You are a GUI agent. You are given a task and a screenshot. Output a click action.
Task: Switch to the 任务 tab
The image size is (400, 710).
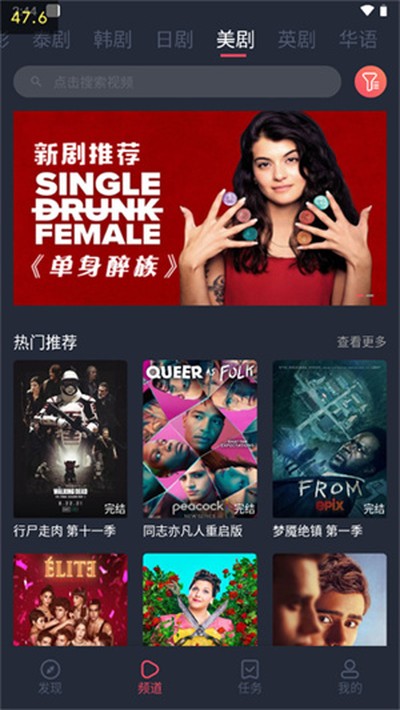click(x=250, y=677)
